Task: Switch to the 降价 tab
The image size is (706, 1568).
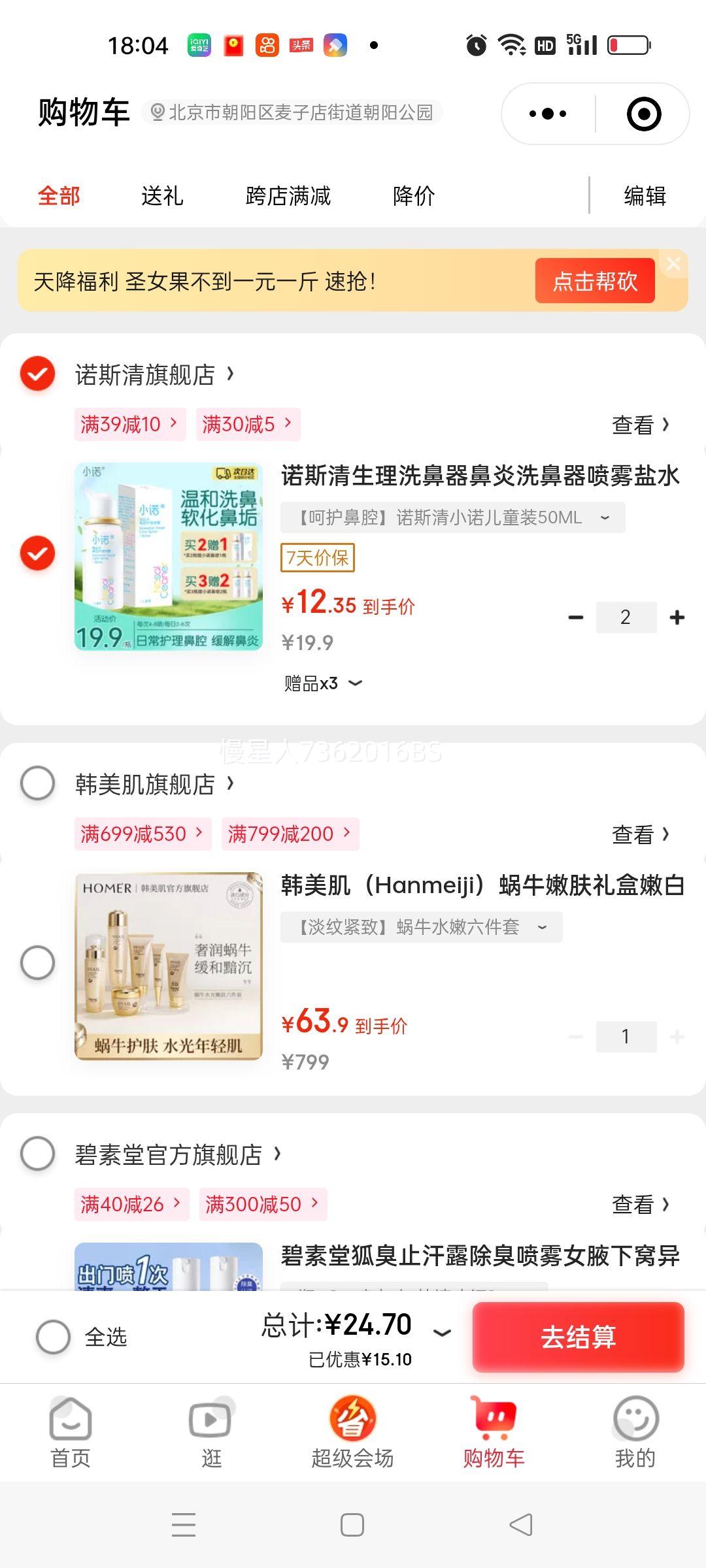Action: 414,196
